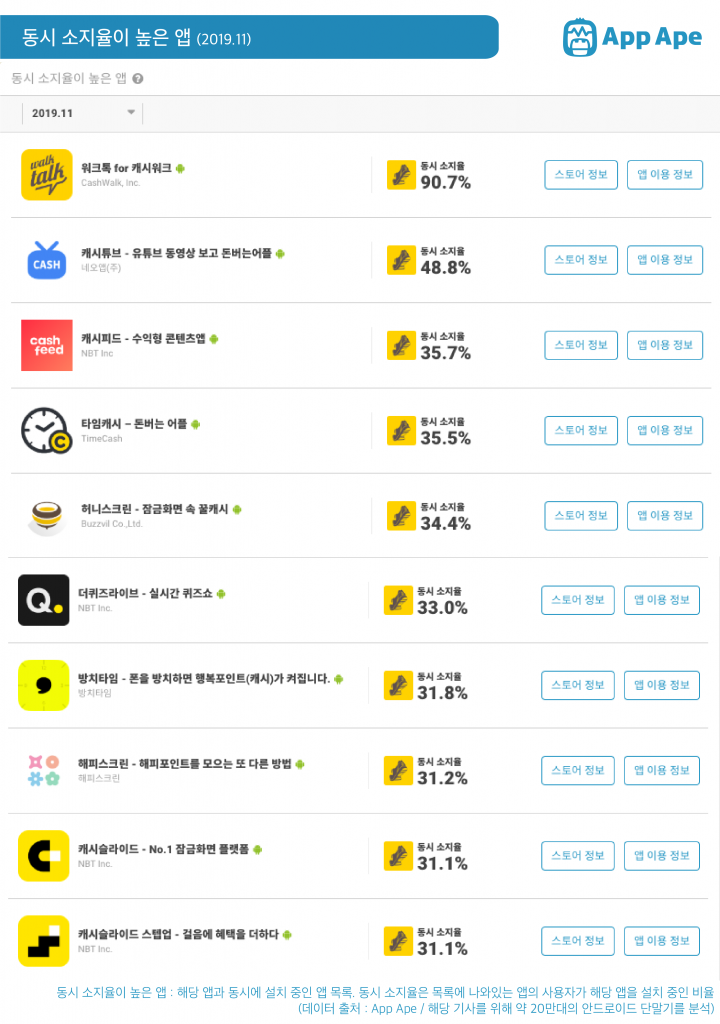The width and height of the screenshot is (720, 1024).
Task: Click the 워크톡 for 캐시워크 app icon
Action: (45, 174)
